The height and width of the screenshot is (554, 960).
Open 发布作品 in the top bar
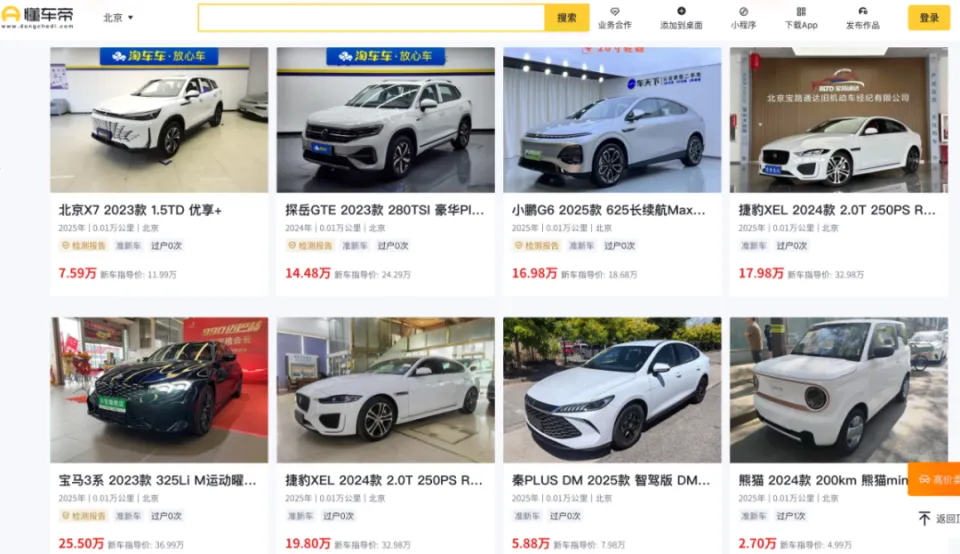pyautogui.click(x=863, y=18)
